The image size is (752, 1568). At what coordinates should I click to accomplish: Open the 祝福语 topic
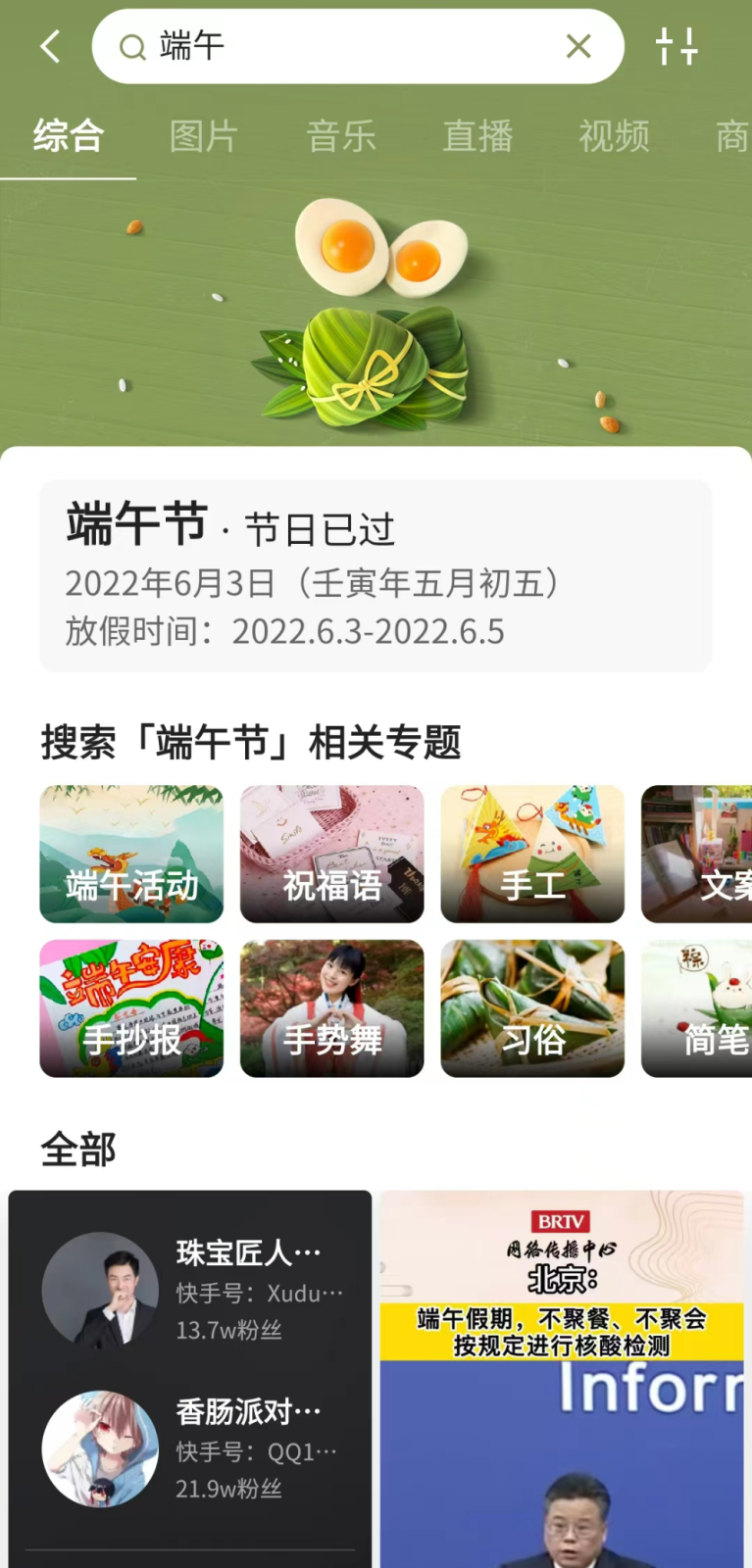pyautogui.click(x=331, y=854)
